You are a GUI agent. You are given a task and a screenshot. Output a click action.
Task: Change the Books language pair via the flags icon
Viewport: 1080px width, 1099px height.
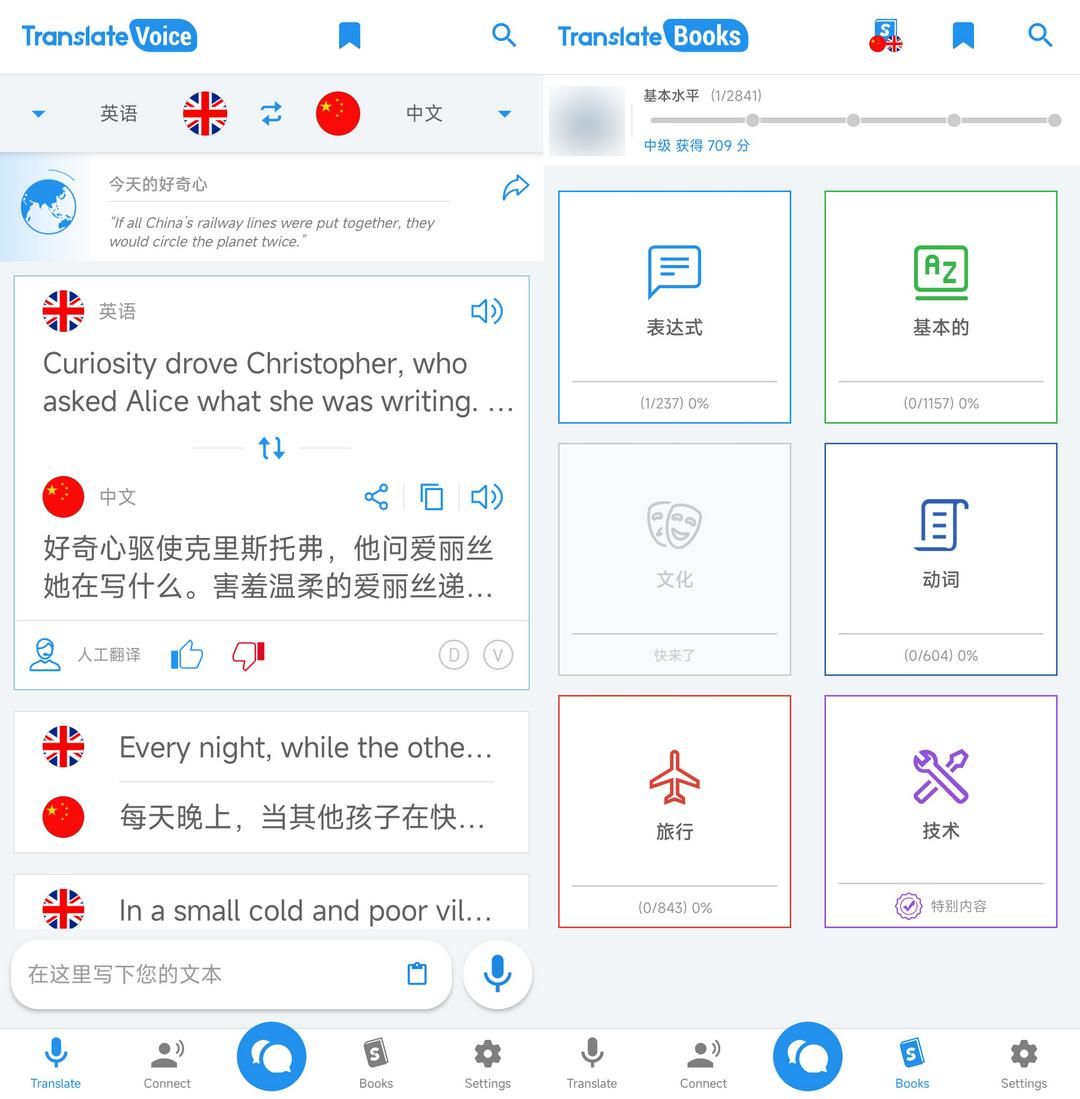885,36
